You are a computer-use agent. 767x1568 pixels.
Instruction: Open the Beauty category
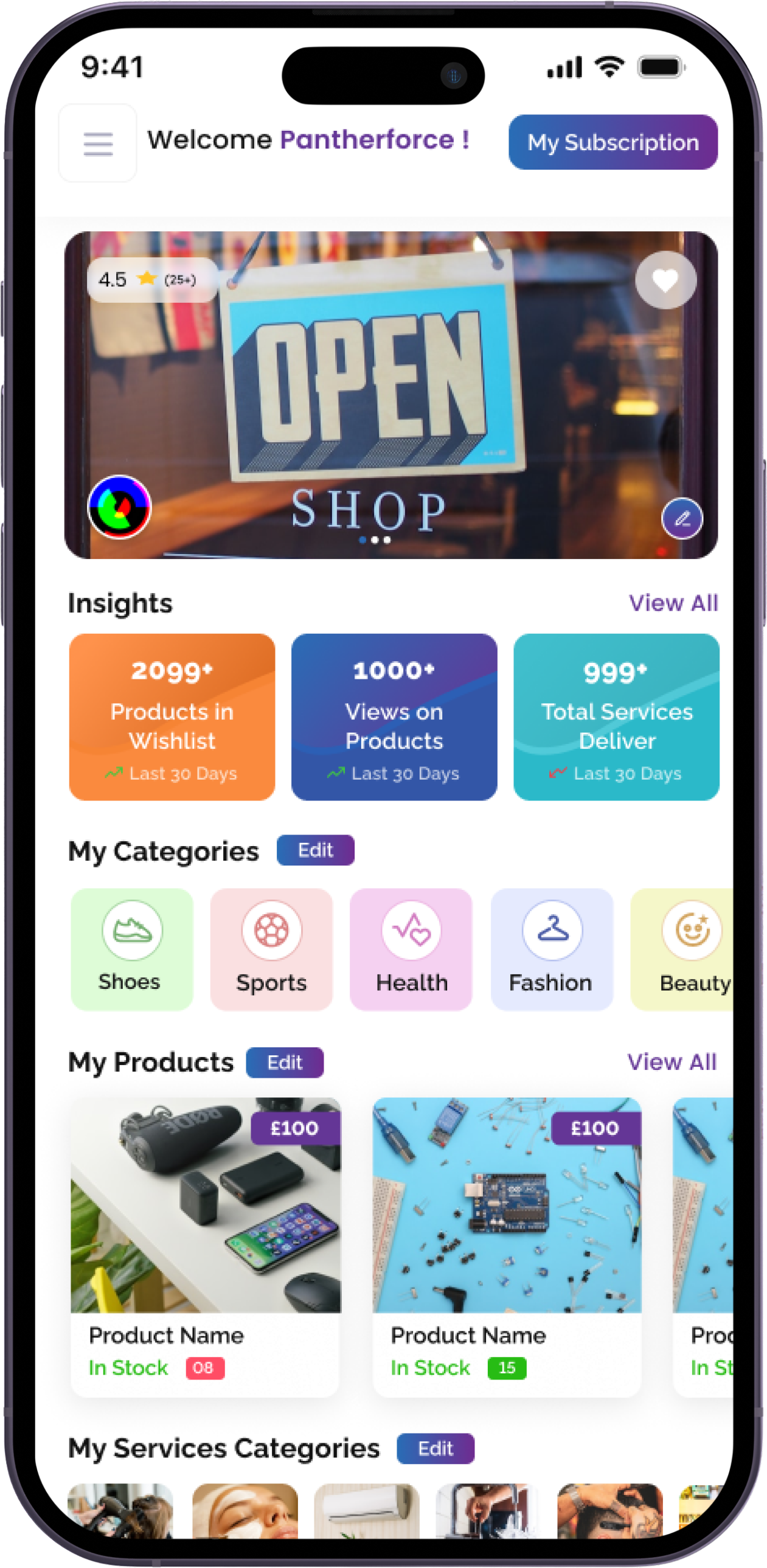[688, 949]
